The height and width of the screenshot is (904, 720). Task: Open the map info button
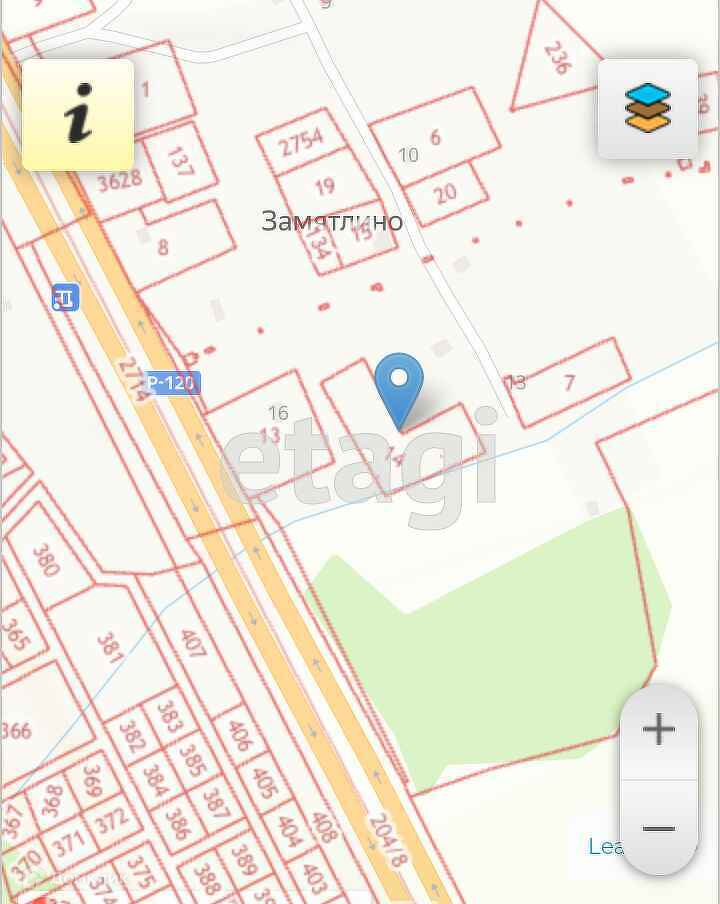point(78,114)
